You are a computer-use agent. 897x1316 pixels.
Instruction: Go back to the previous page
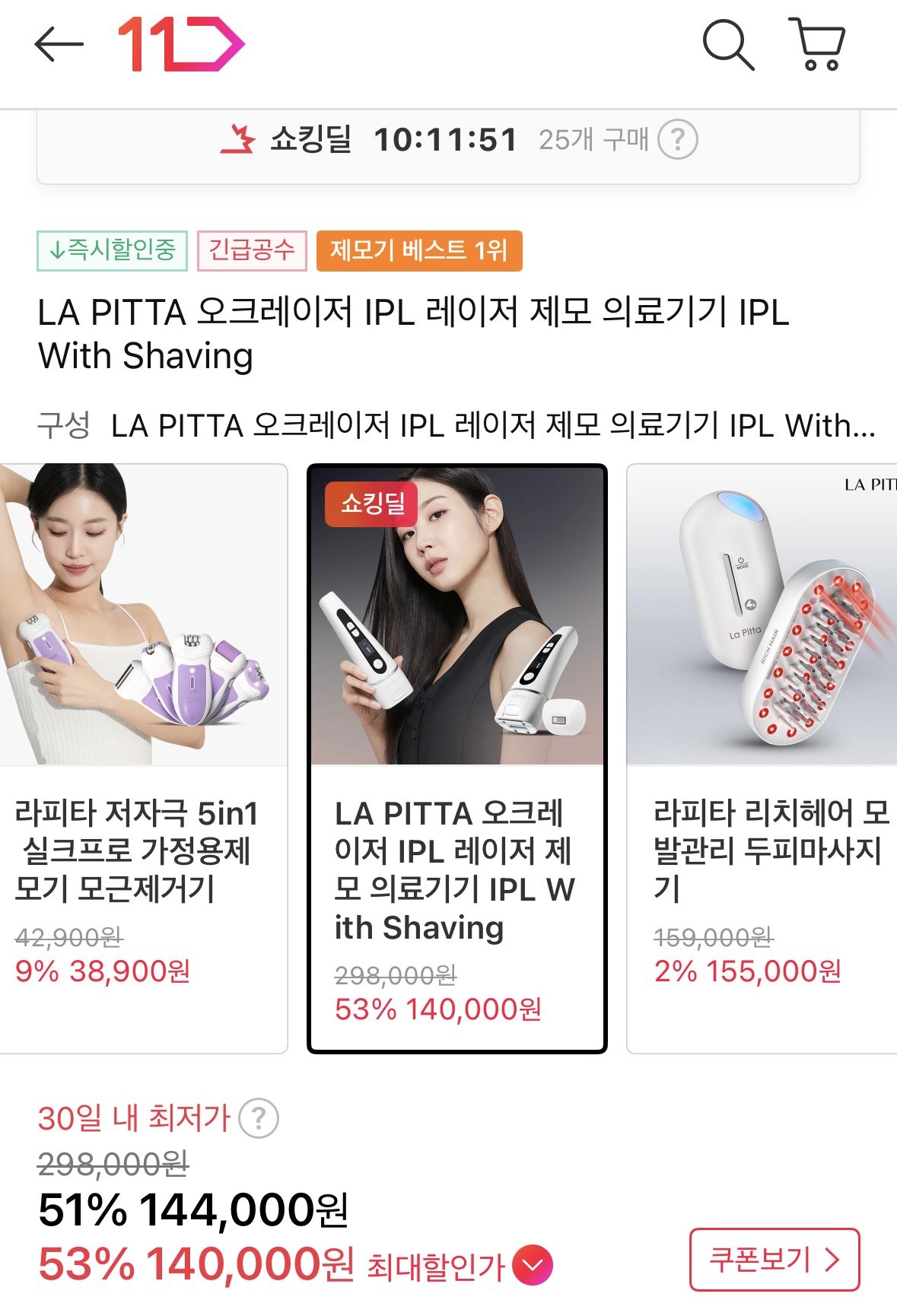point(59,44)
